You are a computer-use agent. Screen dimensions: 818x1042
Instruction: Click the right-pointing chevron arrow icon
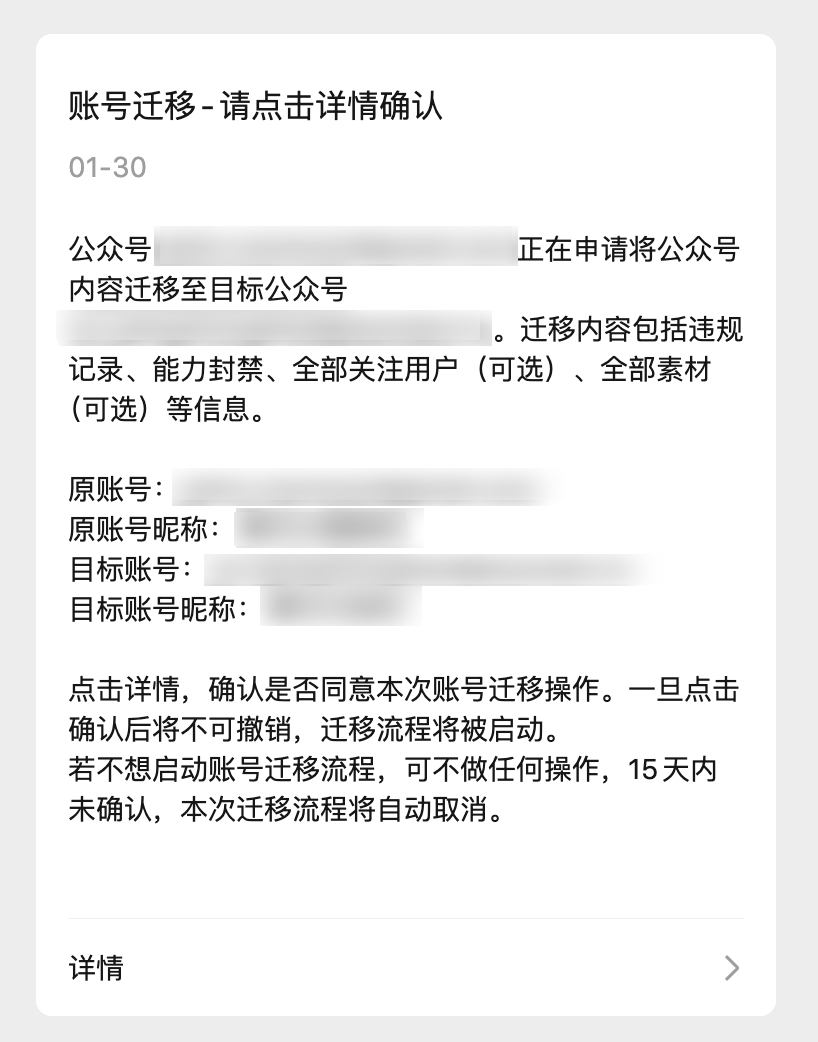731,968
